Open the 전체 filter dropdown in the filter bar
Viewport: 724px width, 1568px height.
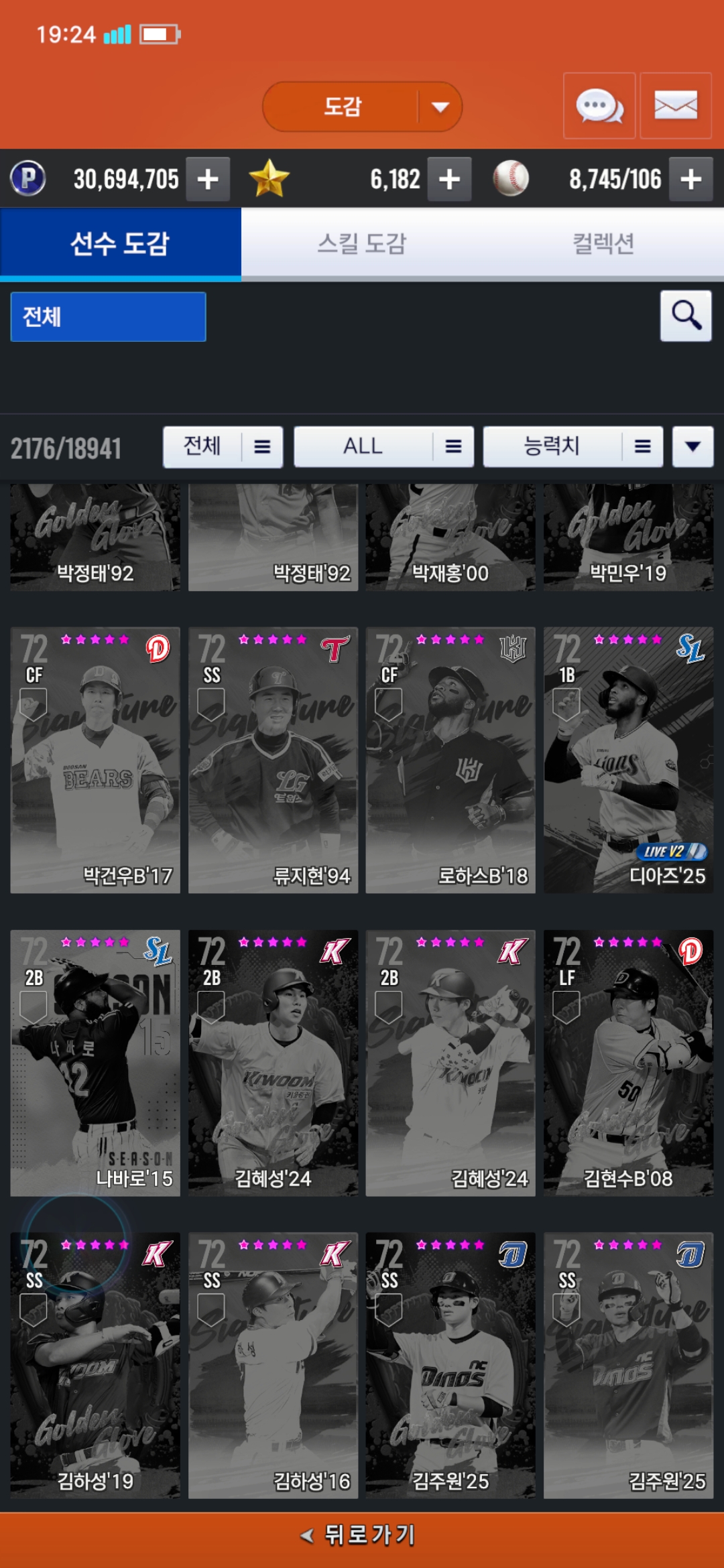pyautogui.click(x=223, y=446)
